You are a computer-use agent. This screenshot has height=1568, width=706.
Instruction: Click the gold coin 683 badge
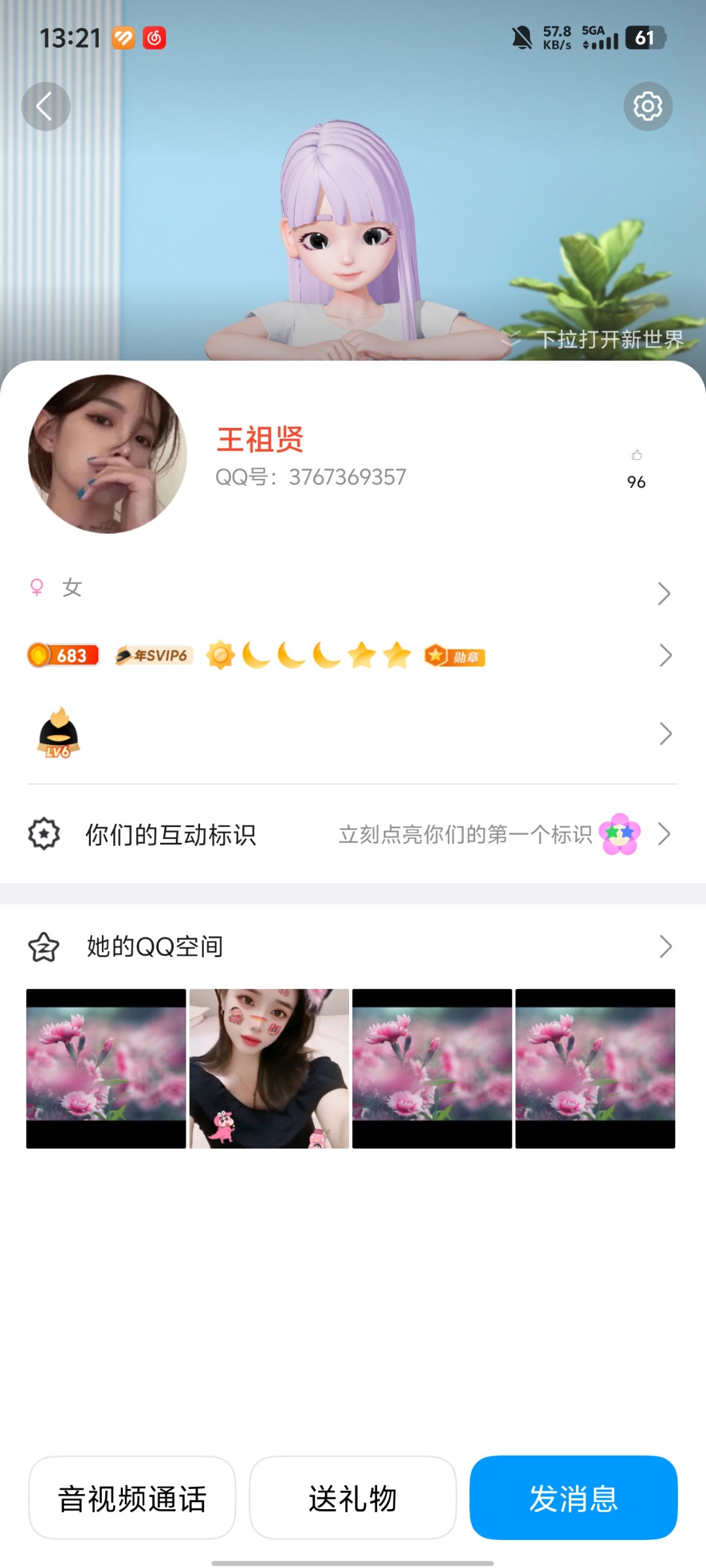tap(63, 655)
